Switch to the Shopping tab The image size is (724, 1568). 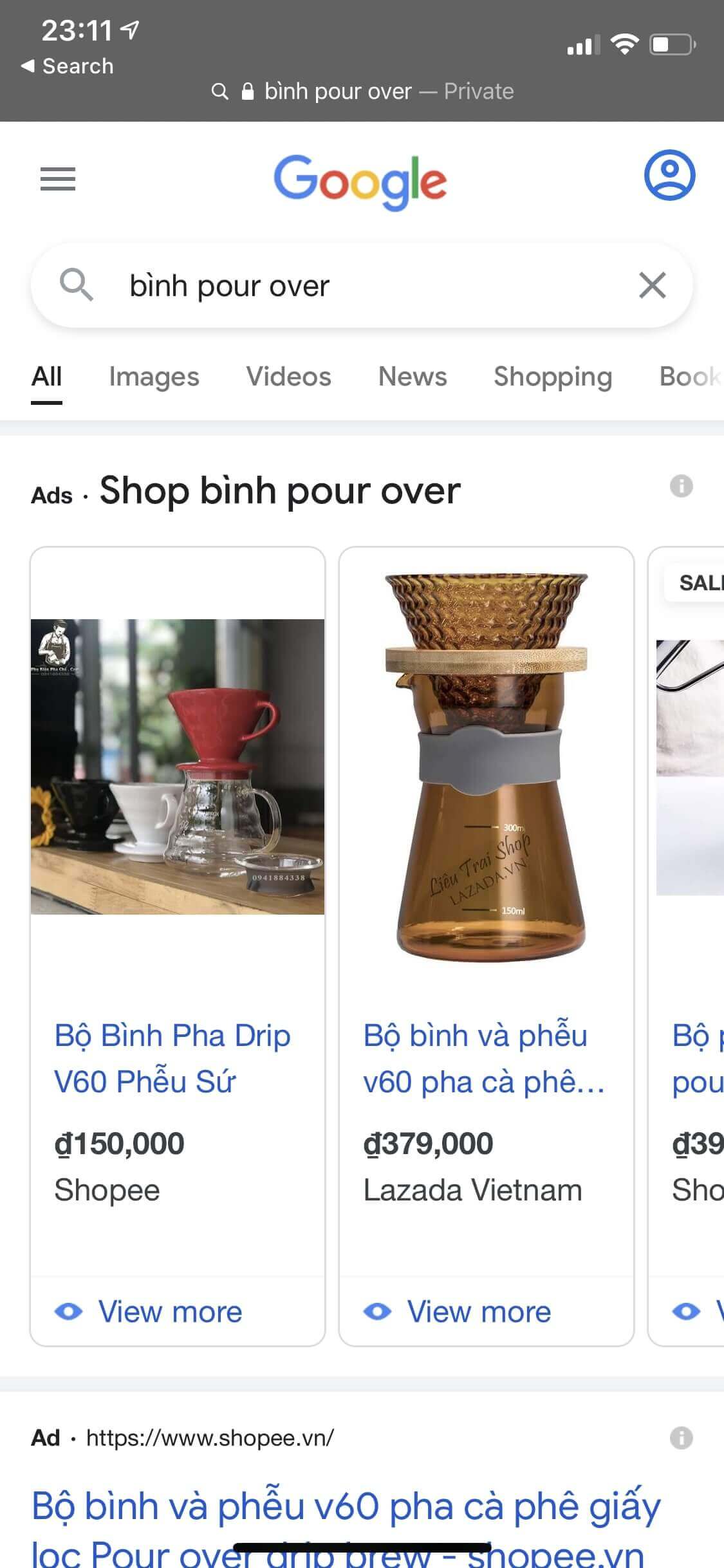552,377
